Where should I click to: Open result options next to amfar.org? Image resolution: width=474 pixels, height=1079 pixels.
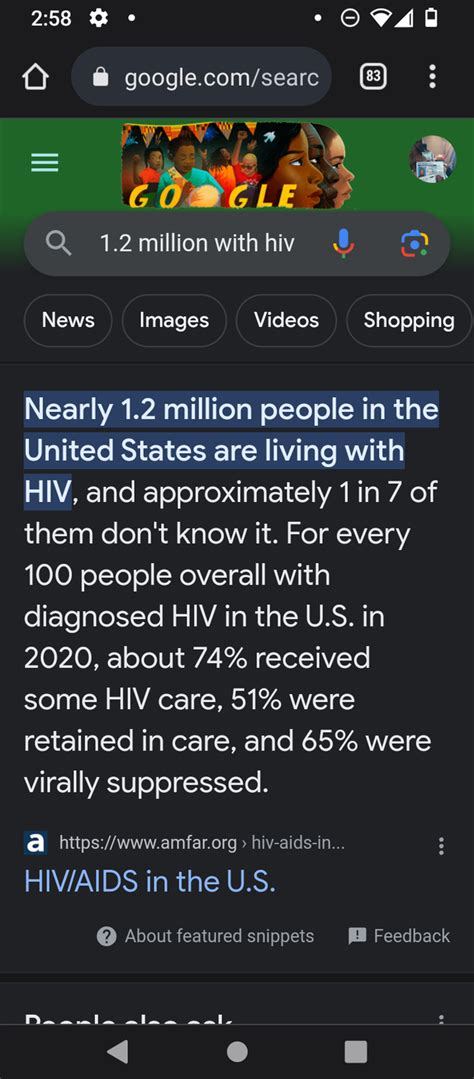pyautogui.click(x=441, y=846)
